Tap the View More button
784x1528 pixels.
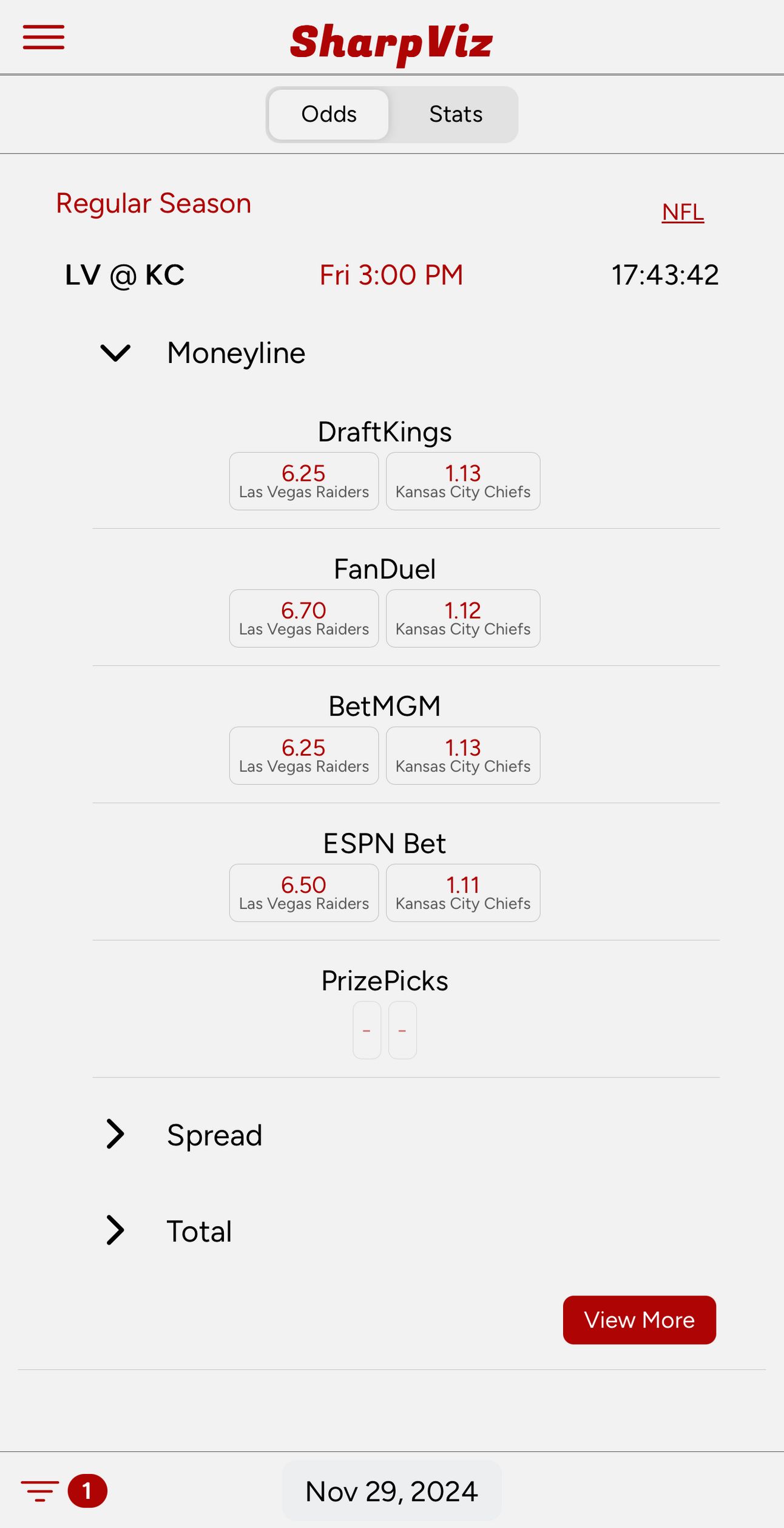(639, 1320)
